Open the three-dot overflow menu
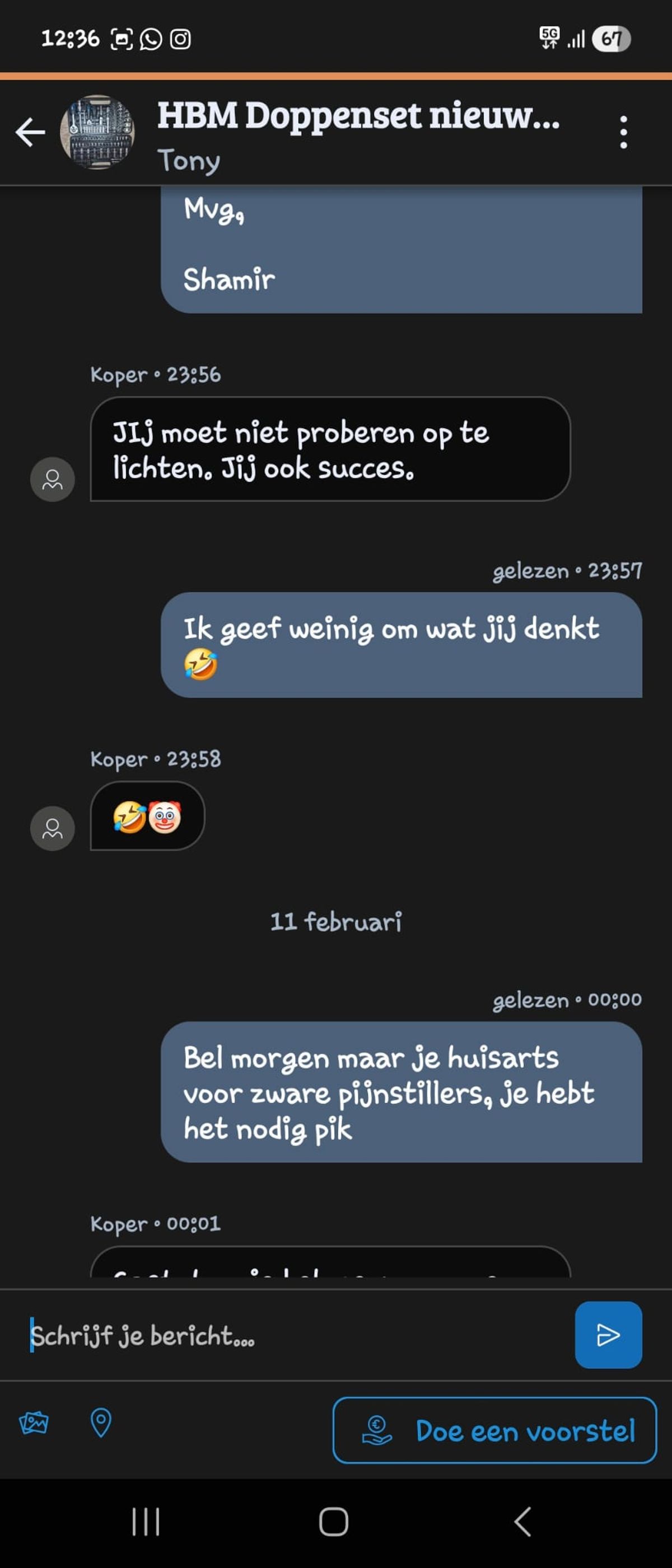This screenshot has width=672, height=1568. pos(623,132)
